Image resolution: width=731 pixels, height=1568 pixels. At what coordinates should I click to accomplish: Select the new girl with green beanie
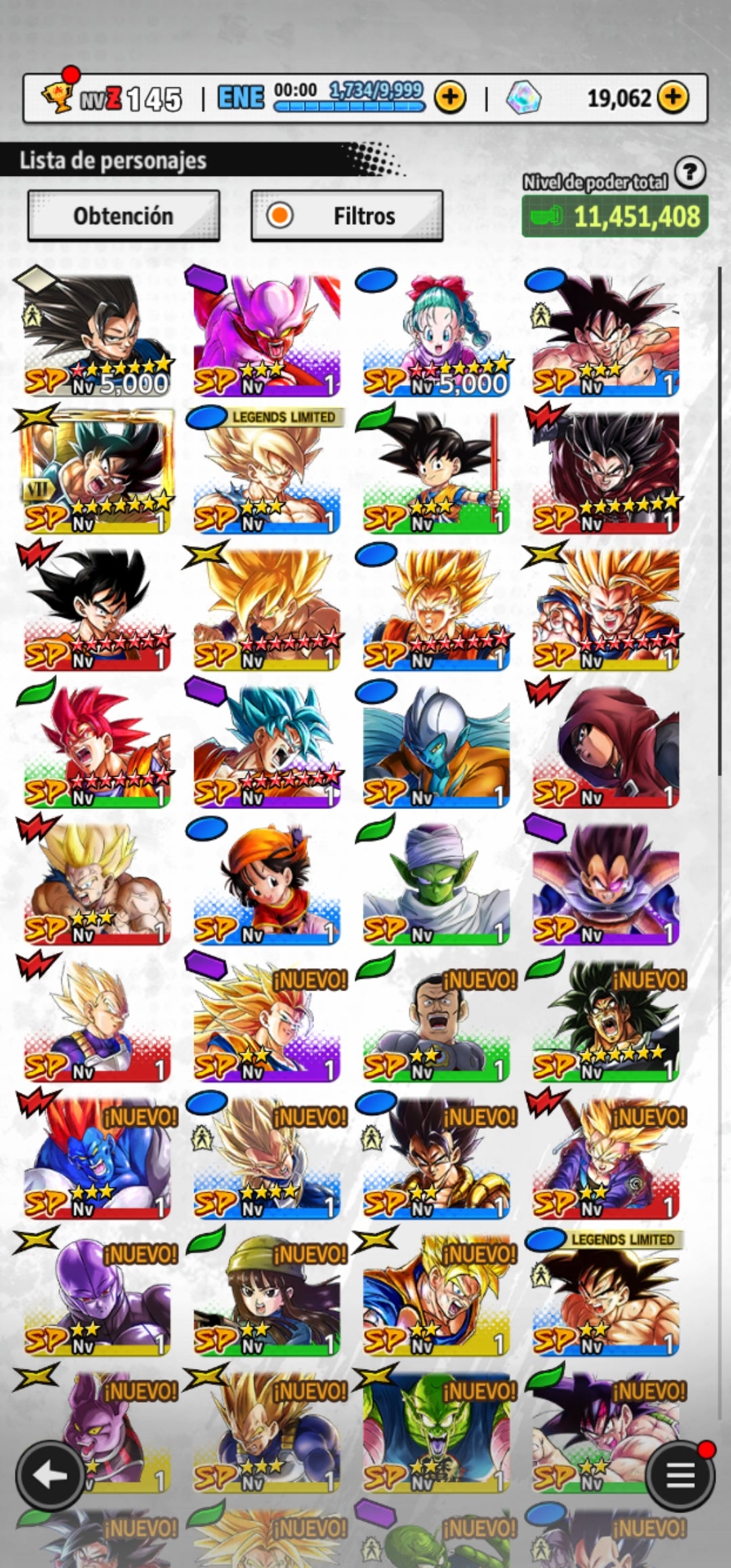coord(267,1292)
